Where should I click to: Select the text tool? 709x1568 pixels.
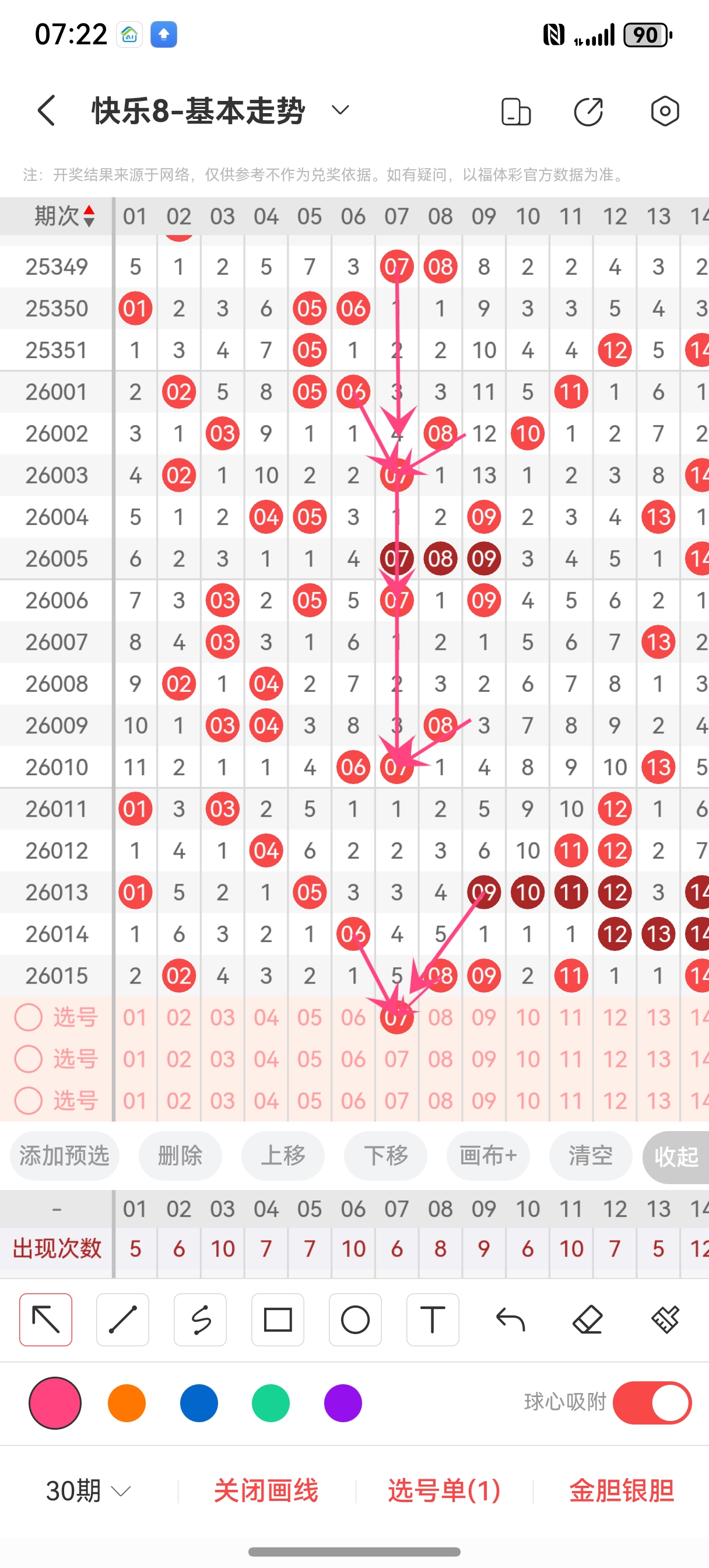tap(433, 1319)
